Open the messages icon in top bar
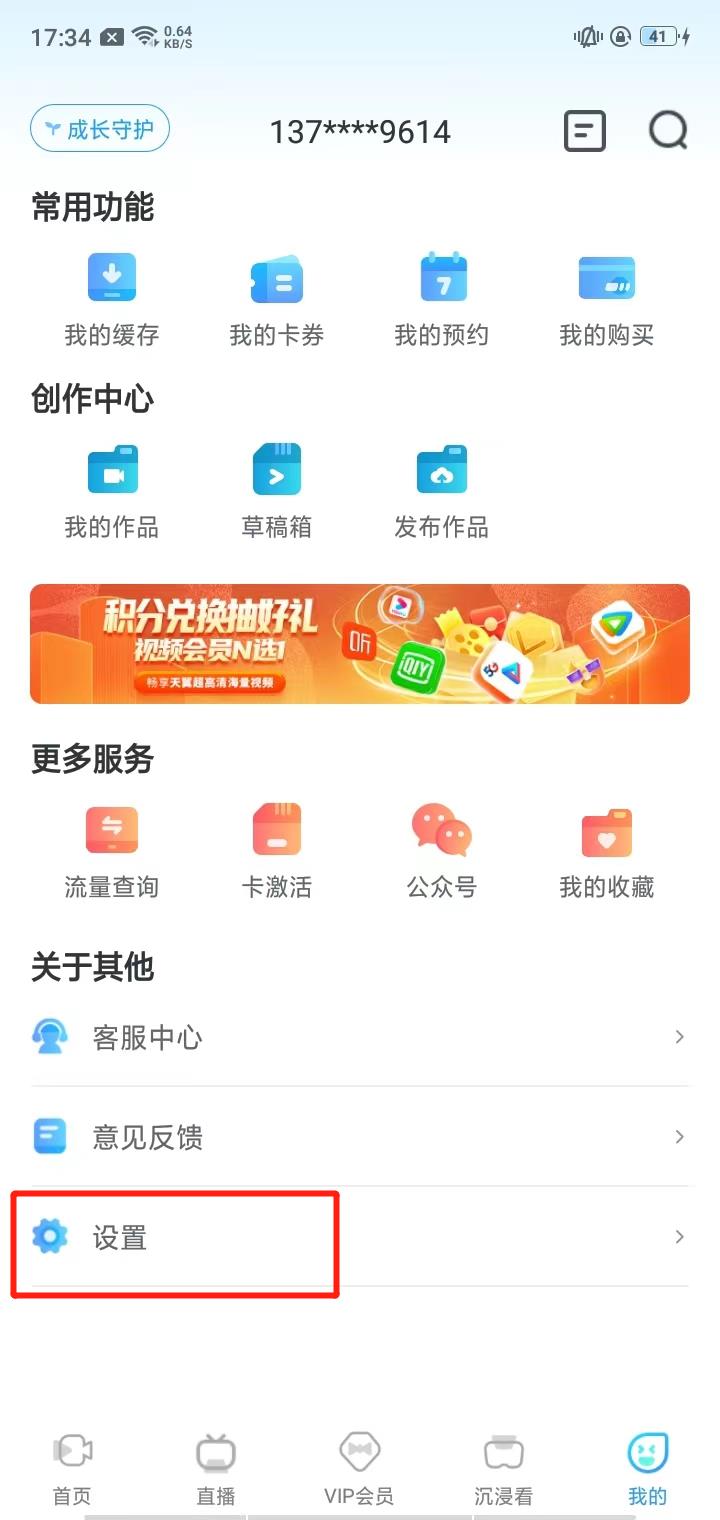720x1520 pixels. (x=585, y=131)
